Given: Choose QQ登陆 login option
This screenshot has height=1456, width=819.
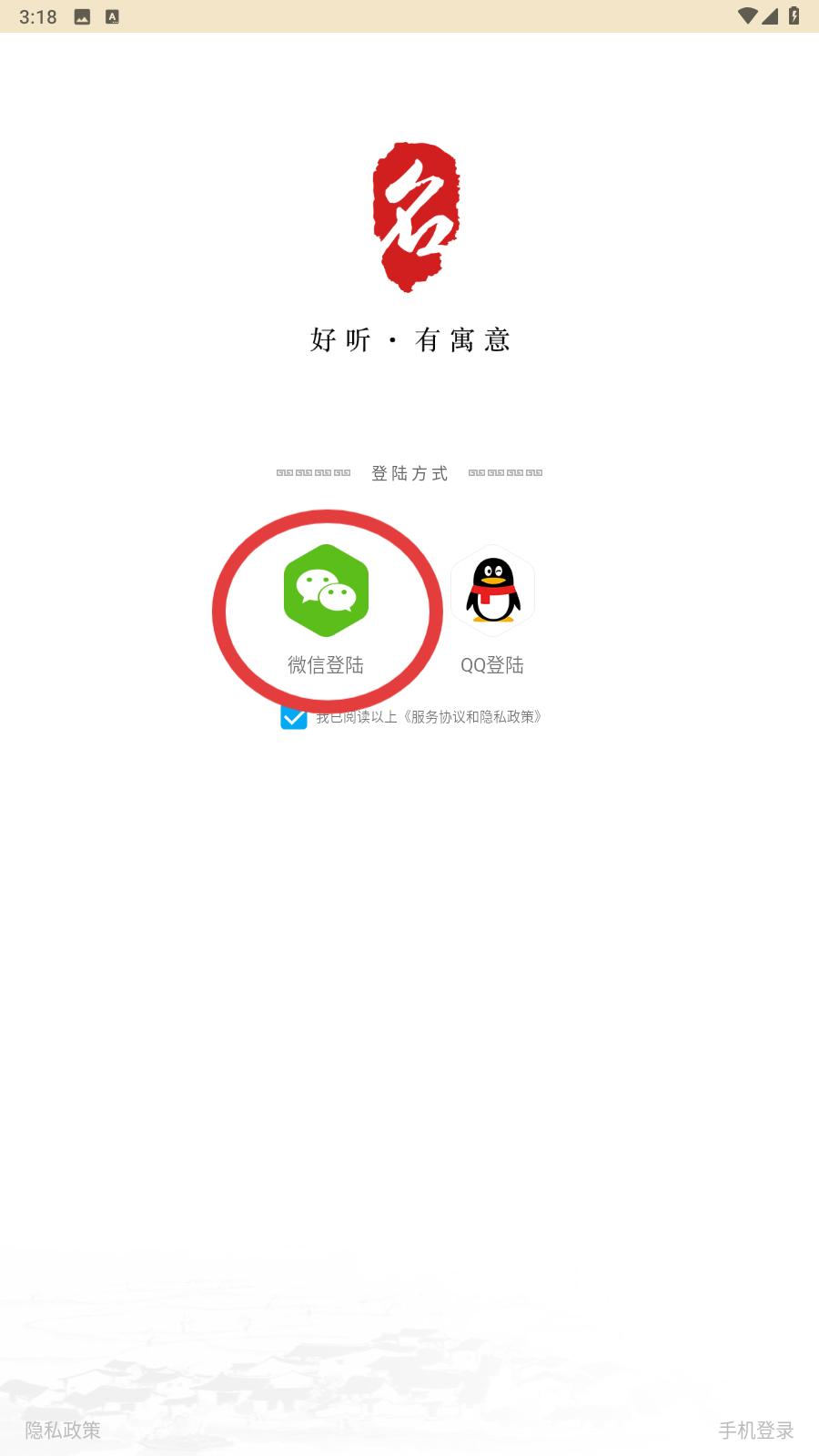Looking at the screenshot, I should click(x=492, y=609).
